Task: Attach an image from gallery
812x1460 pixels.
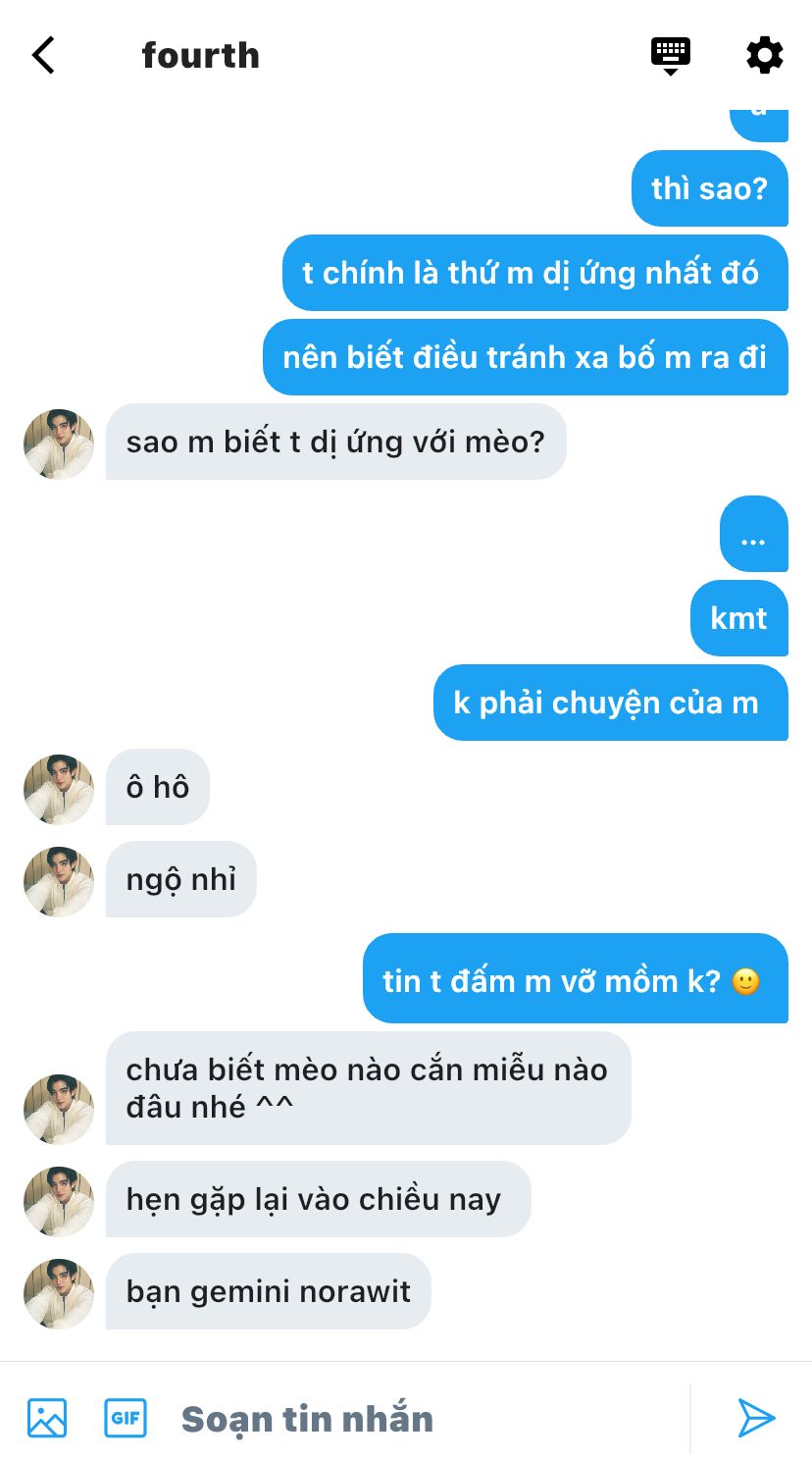Action: click(x=47, y=1418)
